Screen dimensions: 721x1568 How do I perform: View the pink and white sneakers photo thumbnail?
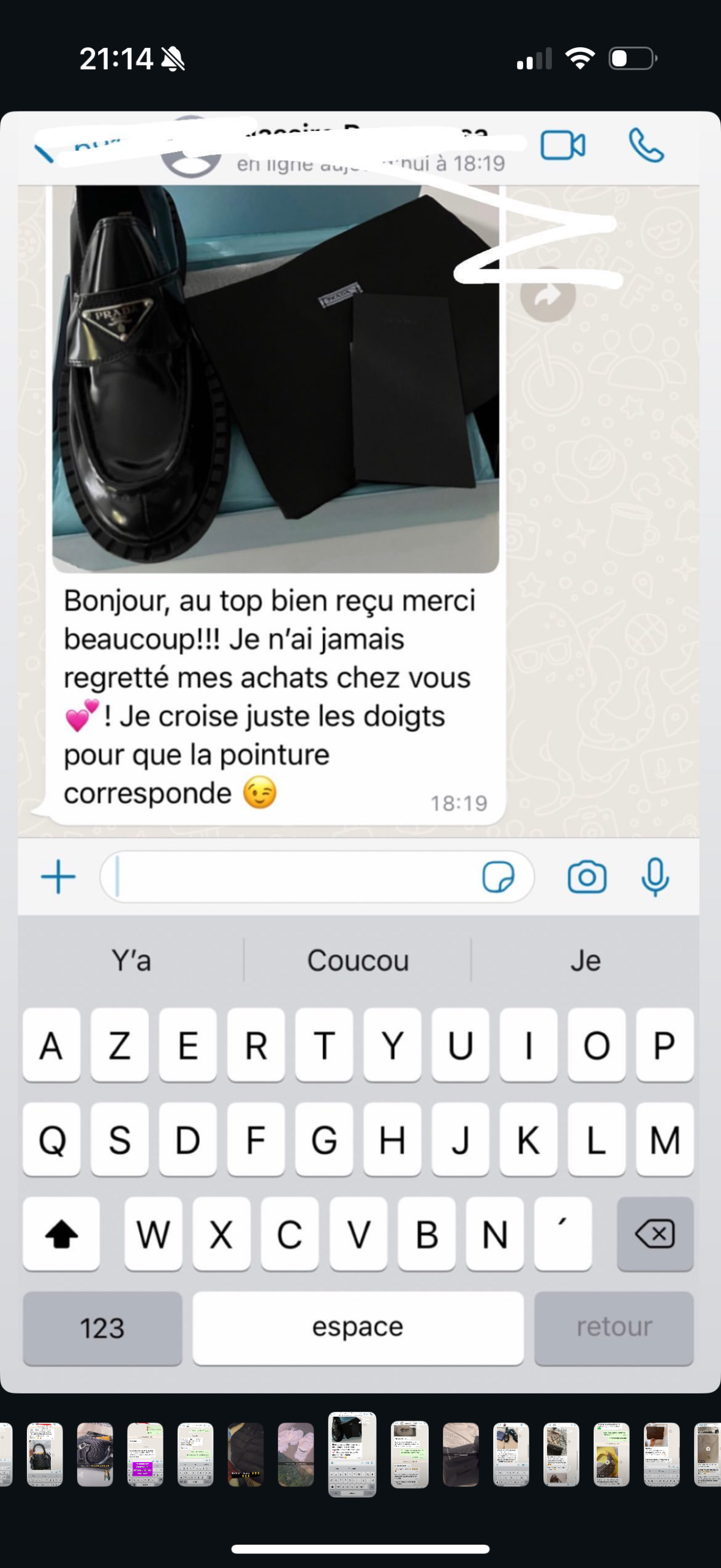click(x=295, y=1454)
